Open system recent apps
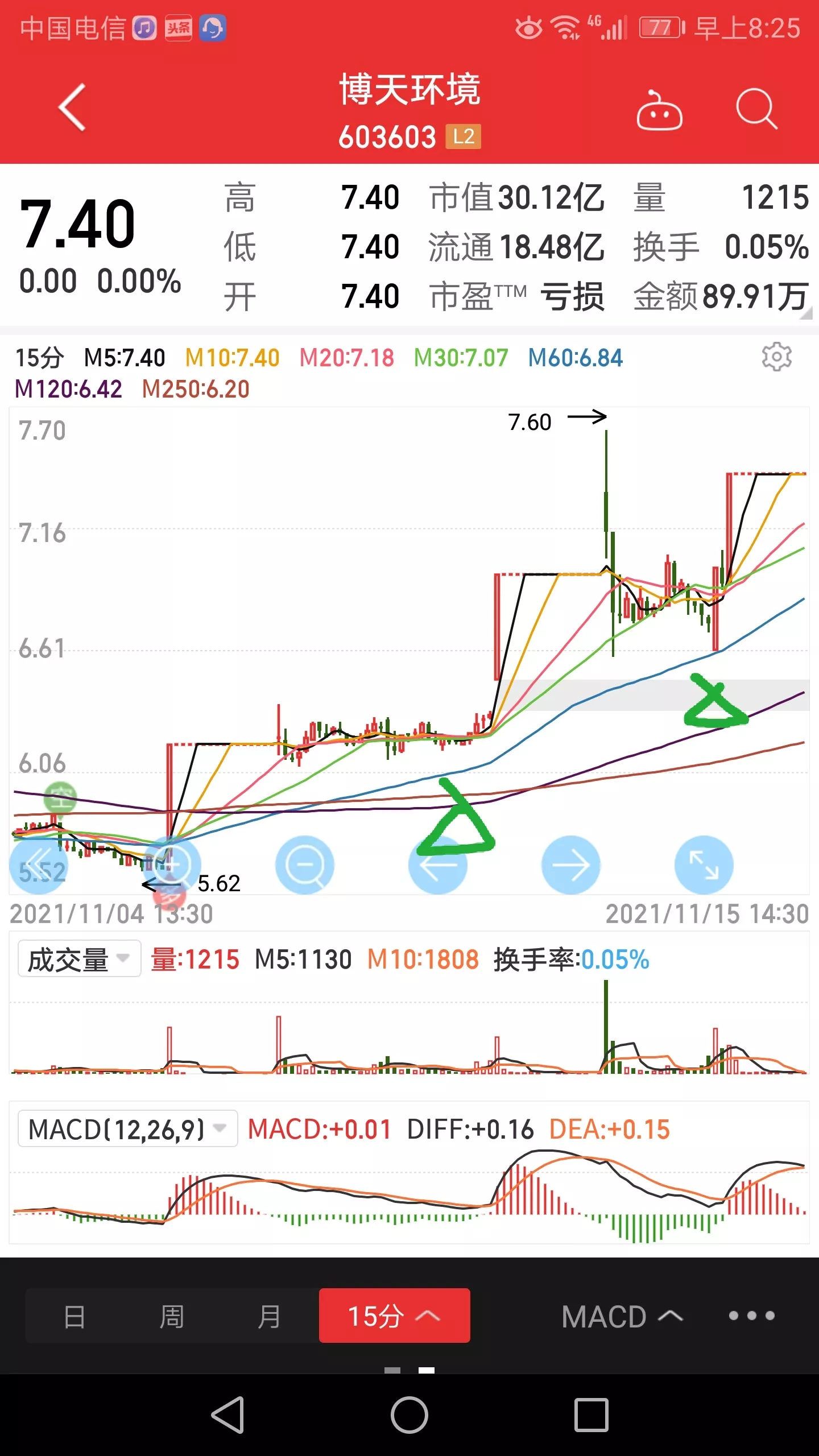This screenshot has height=1456, width=819. click(x=591, y=1414)
